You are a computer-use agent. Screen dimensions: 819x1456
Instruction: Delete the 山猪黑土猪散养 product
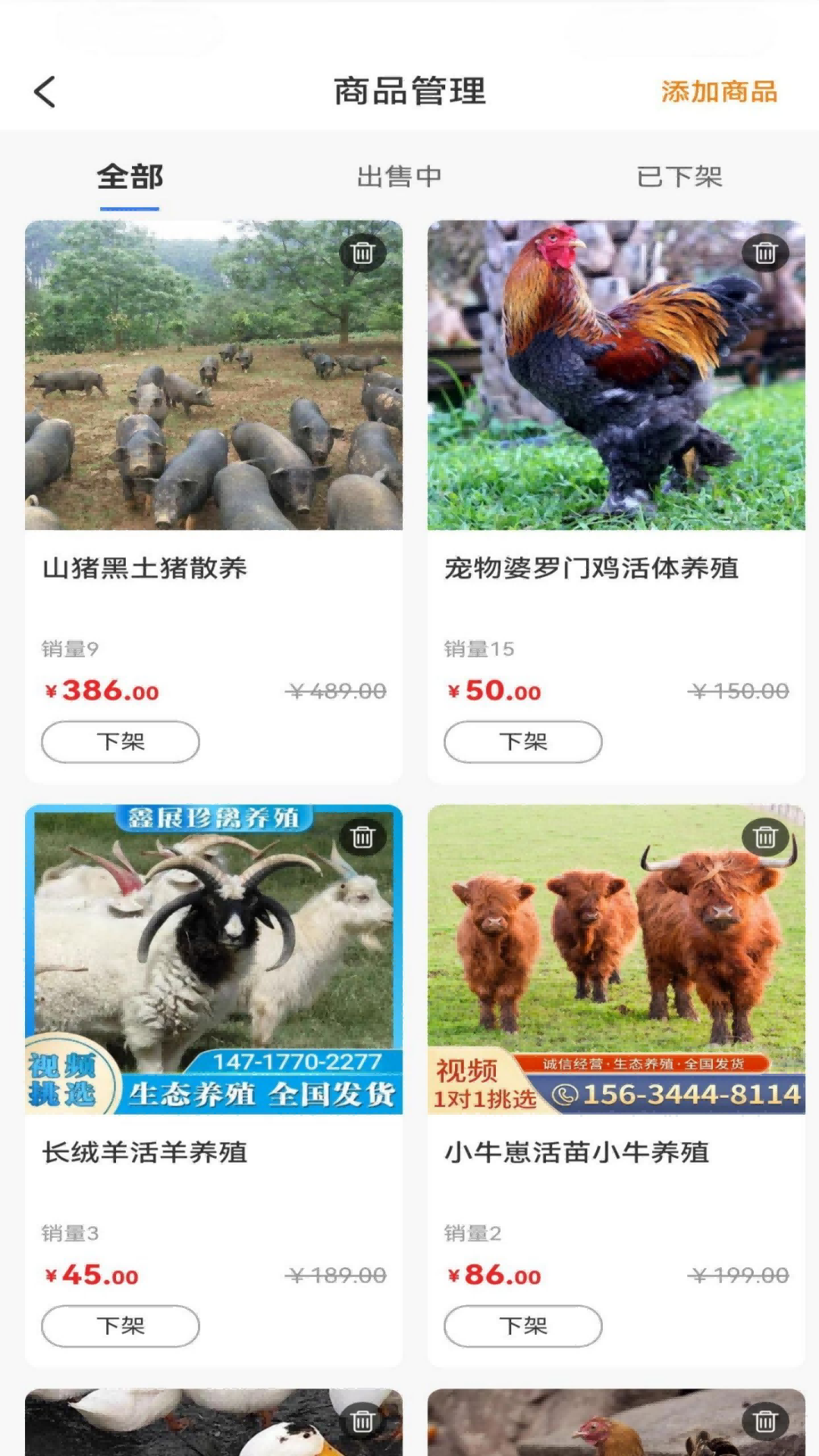coord(362,253)
